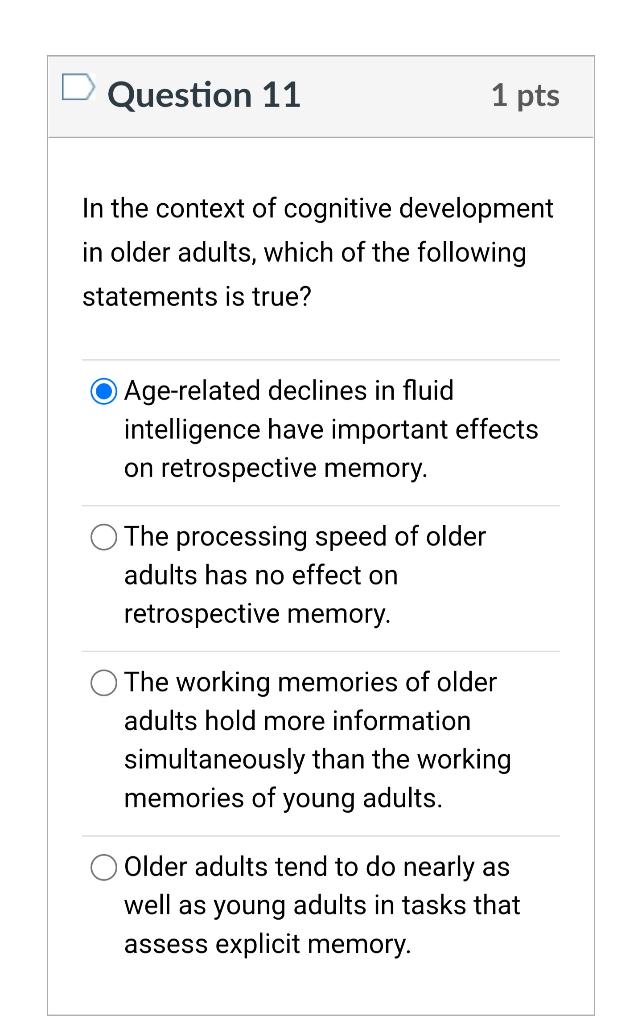Viewport: 642px width, 1024px height.
Task: Choose the processing speed no effect answer
Action: click(x=104, y=538)
